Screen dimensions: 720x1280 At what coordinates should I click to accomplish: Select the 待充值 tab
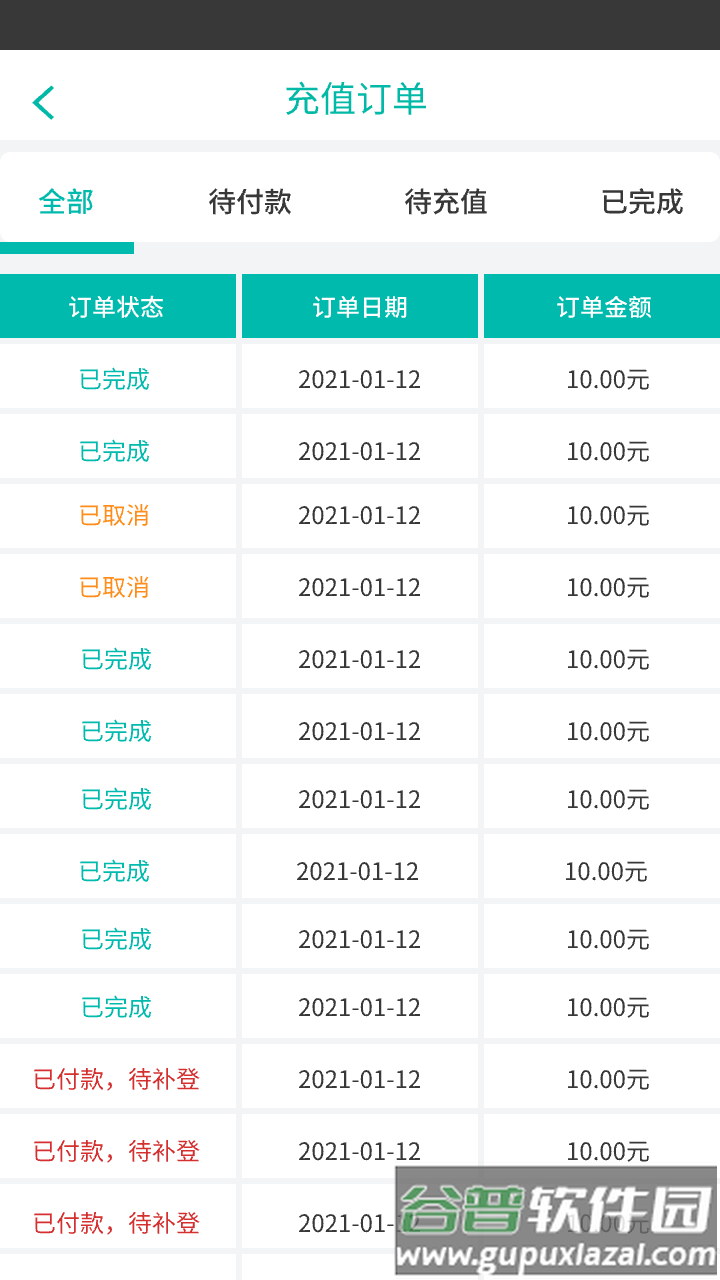(446, 202)
